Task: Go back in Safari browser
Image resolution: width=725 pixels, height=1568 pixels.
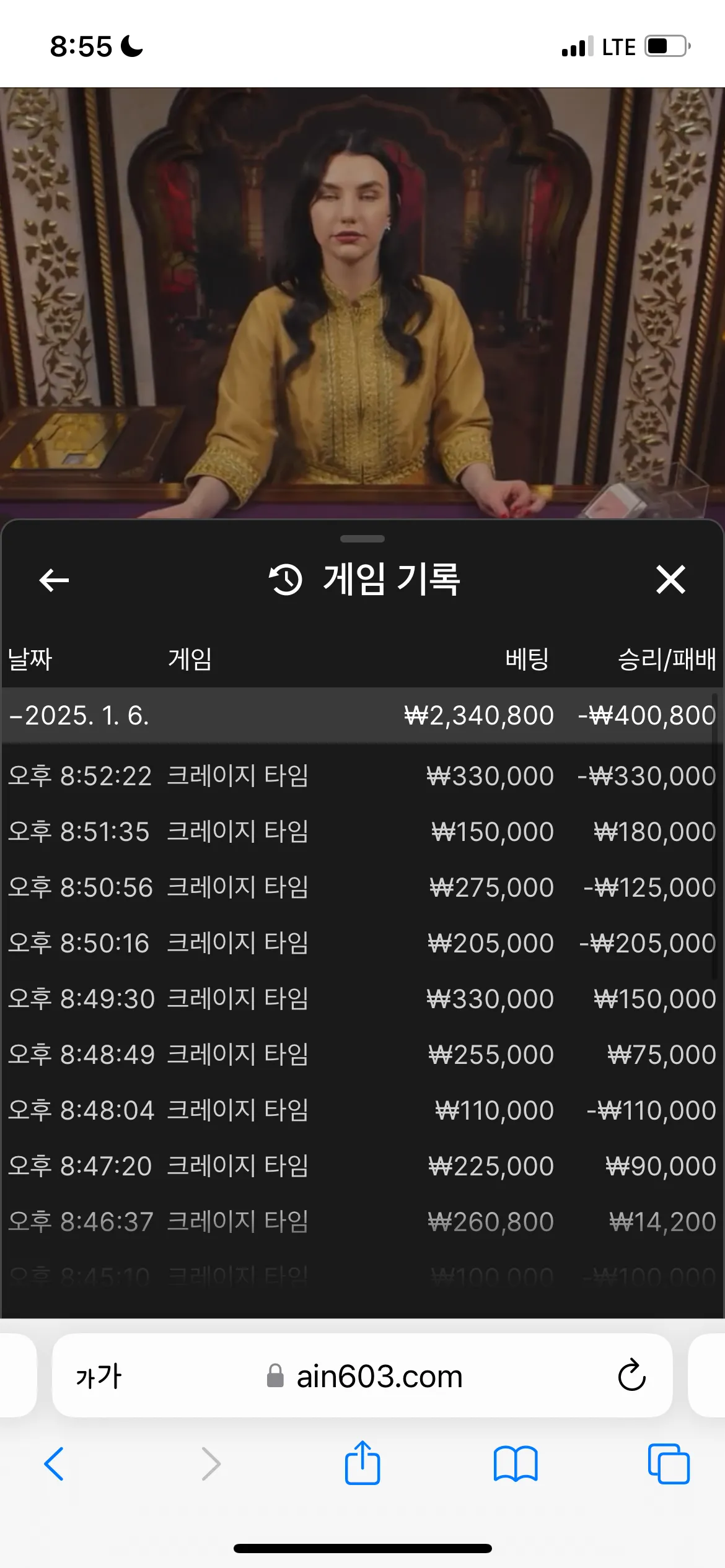Action: 54,1464
